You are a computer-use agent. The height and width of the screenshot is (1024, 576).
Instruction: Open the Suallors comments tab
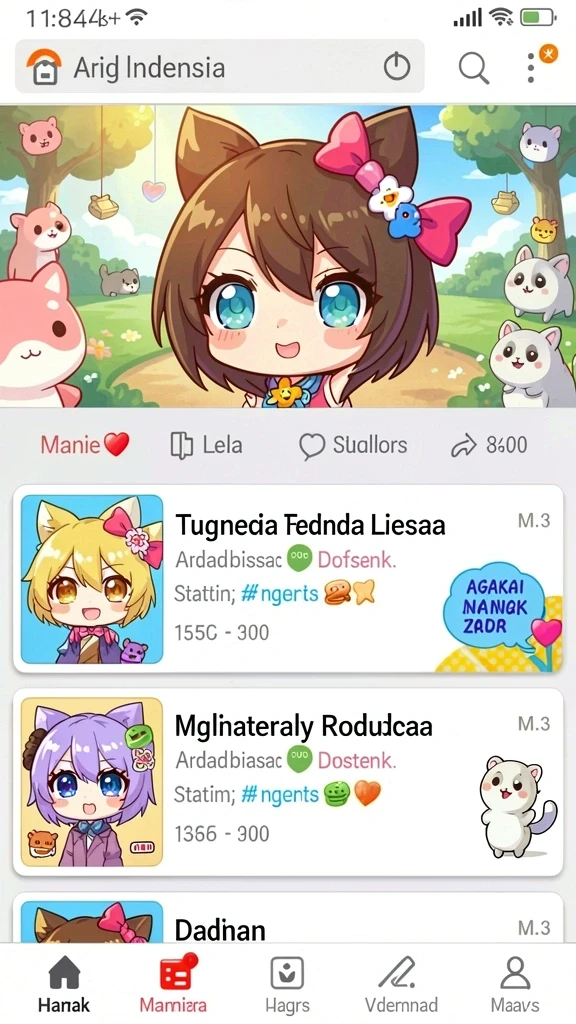353,445
